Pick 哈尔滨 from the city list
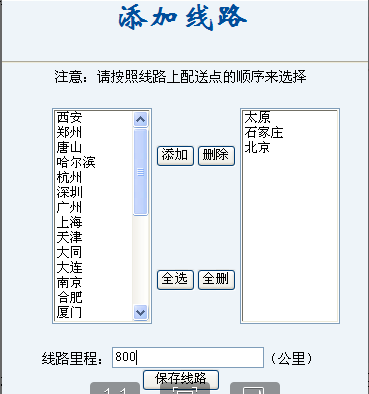The image size is (369, 394). 94,162
